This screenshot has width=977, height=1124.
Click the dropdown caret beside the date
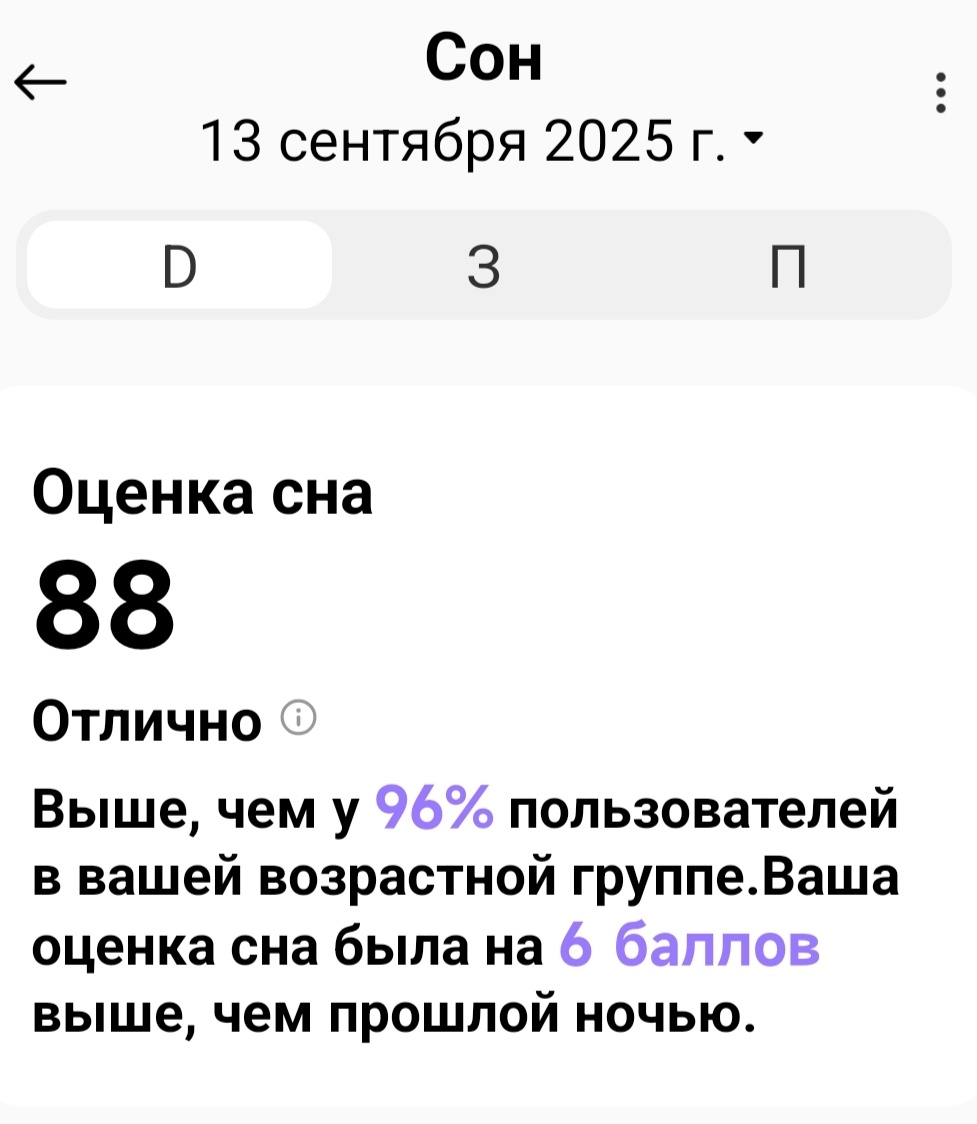[755, 140]
